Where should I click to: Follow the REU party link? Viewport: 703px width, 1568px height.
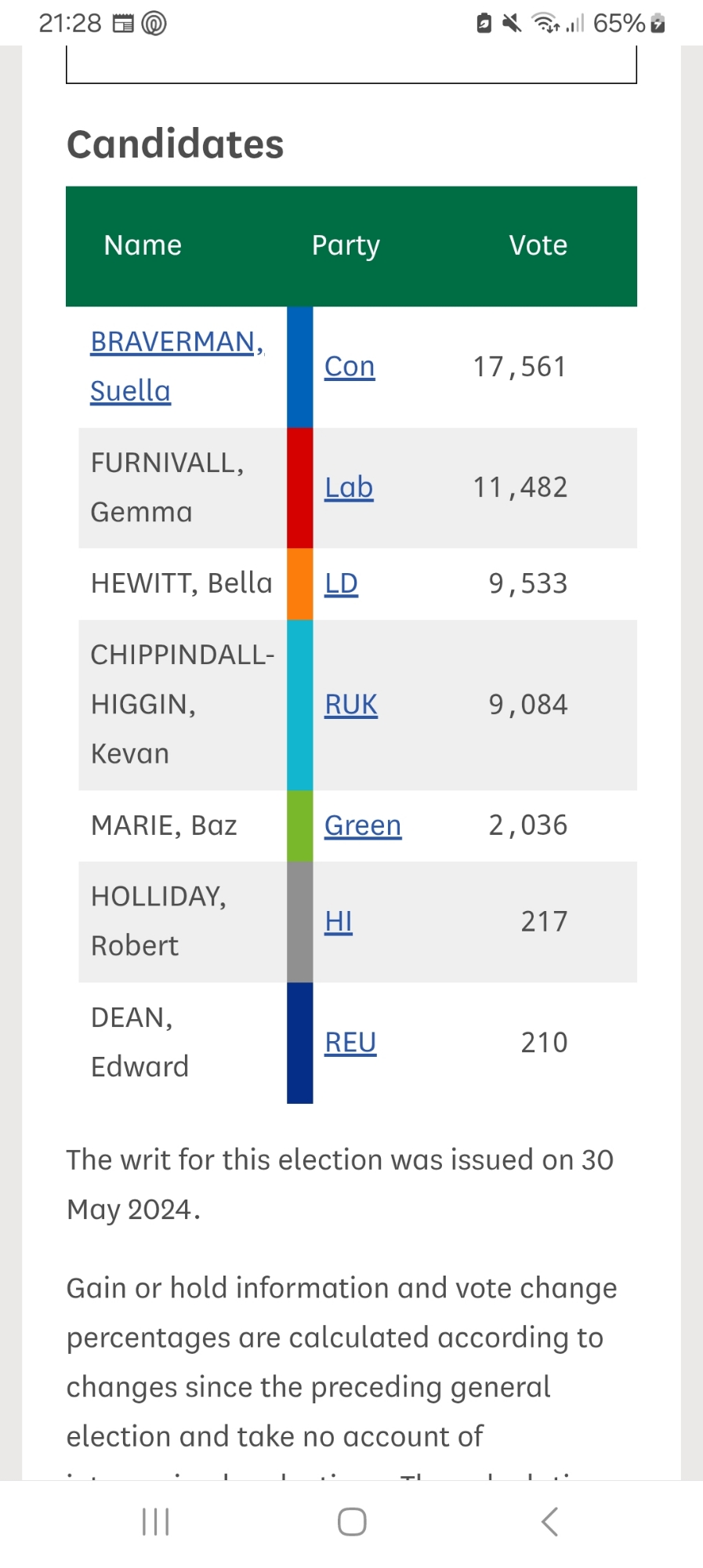pyautogui.click(x=350, y=1043)
